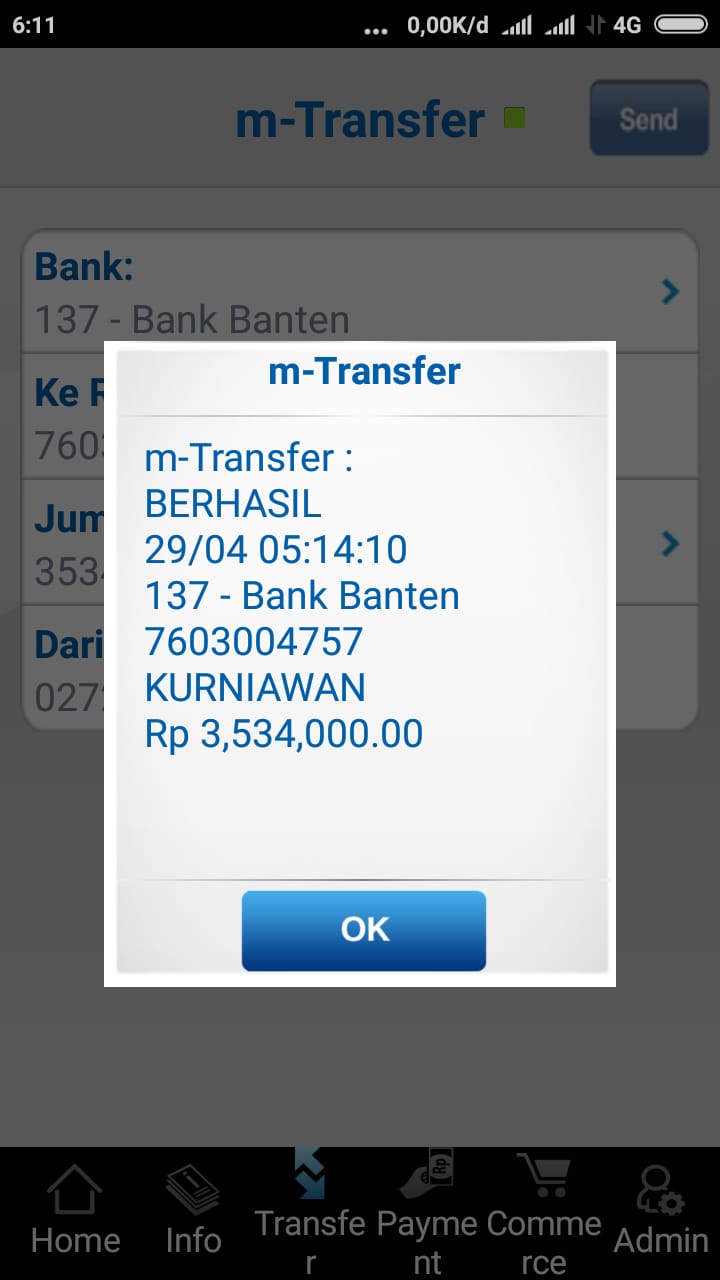720x1280 pixels.
Task: Go to the Home tab
Action: point(75,1212)
